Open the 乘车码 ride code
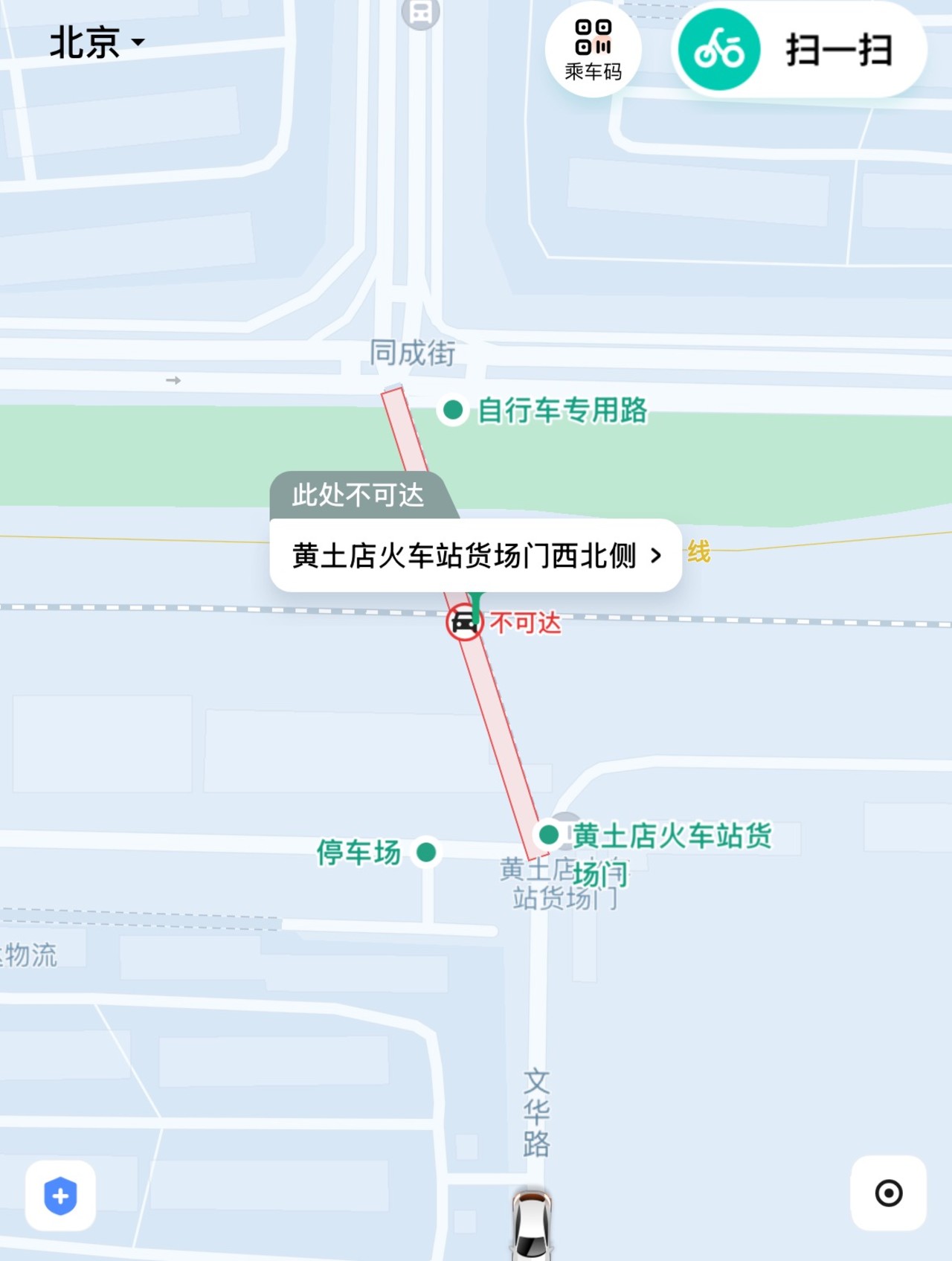 593,50
